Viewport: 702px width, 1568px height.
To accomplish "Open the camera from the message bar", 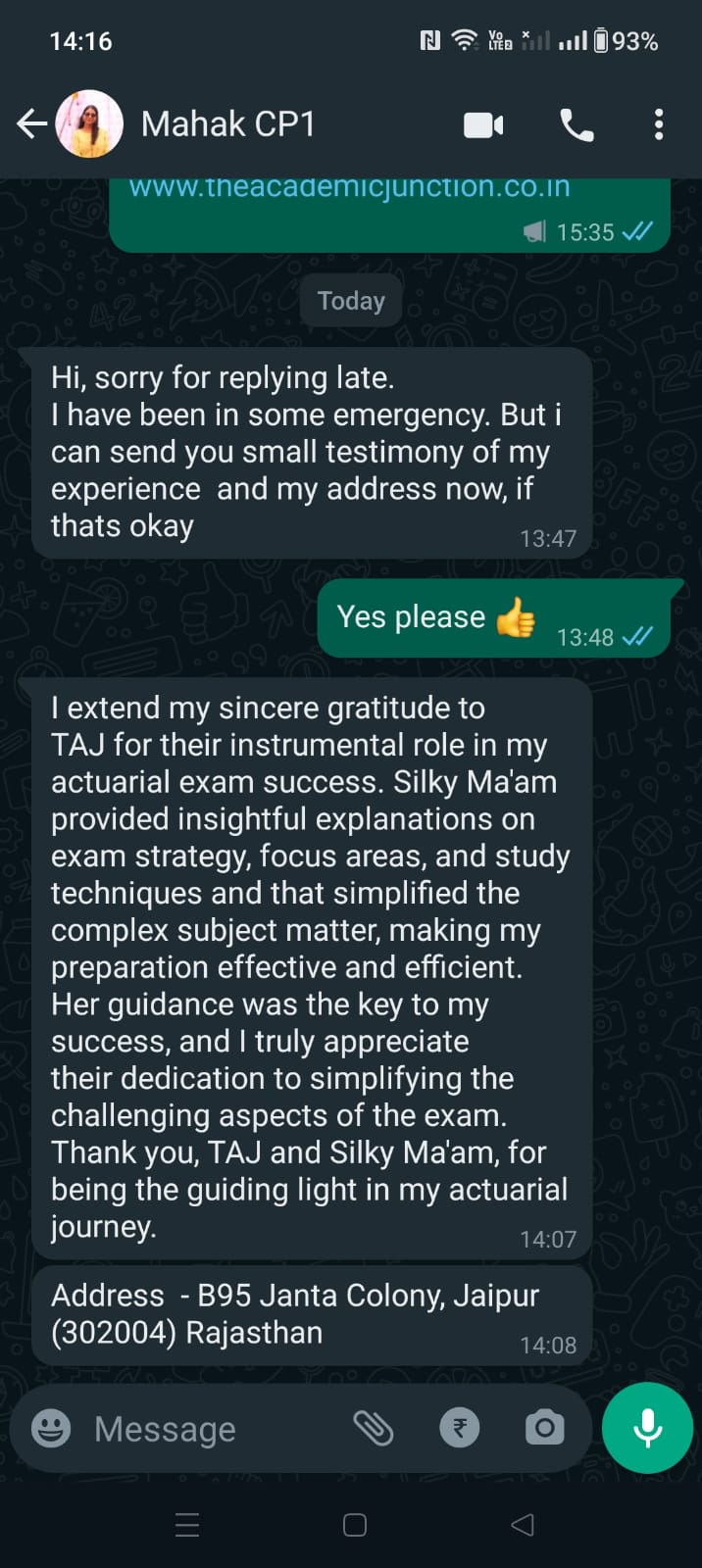I will tap(545, 1428).
